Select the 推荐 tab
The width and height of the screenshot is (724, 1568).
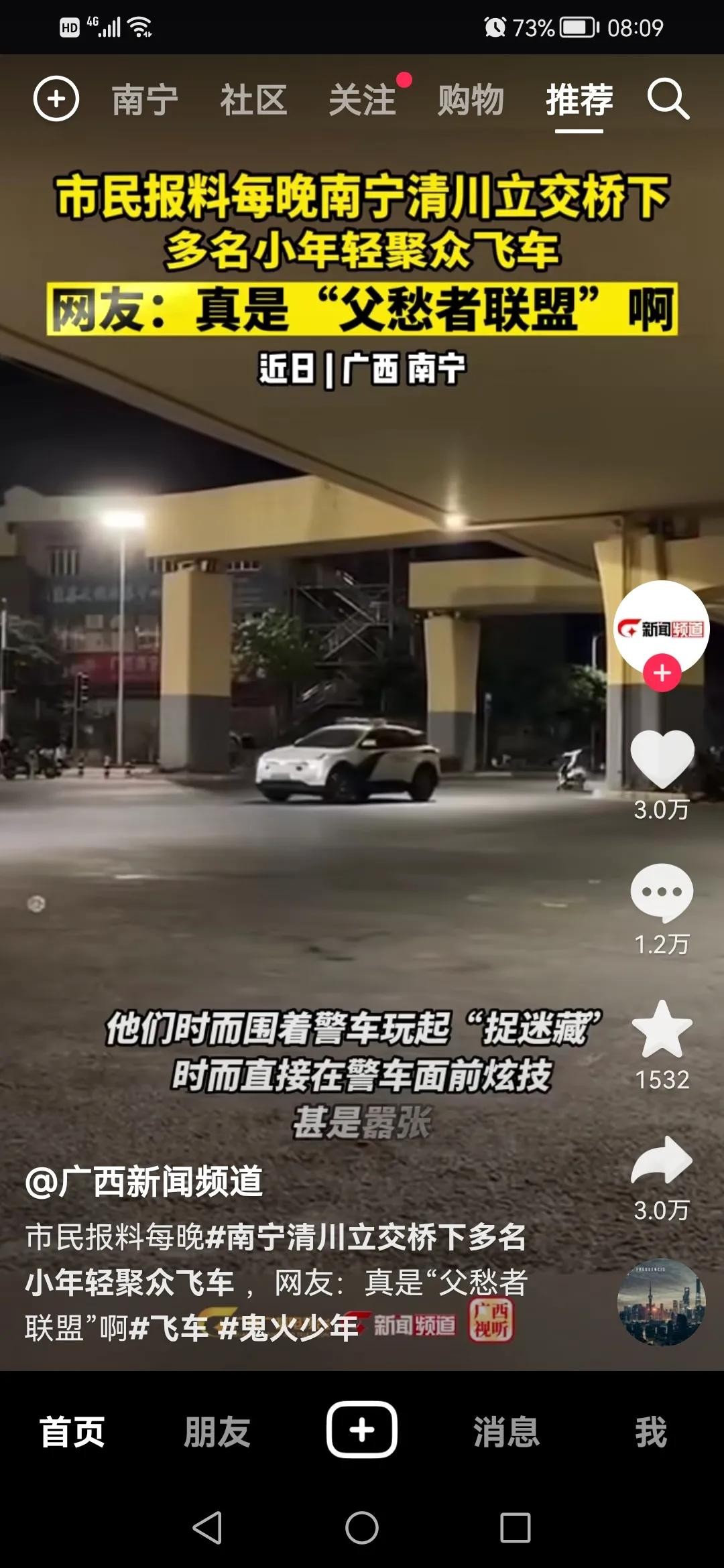[579, 100]
